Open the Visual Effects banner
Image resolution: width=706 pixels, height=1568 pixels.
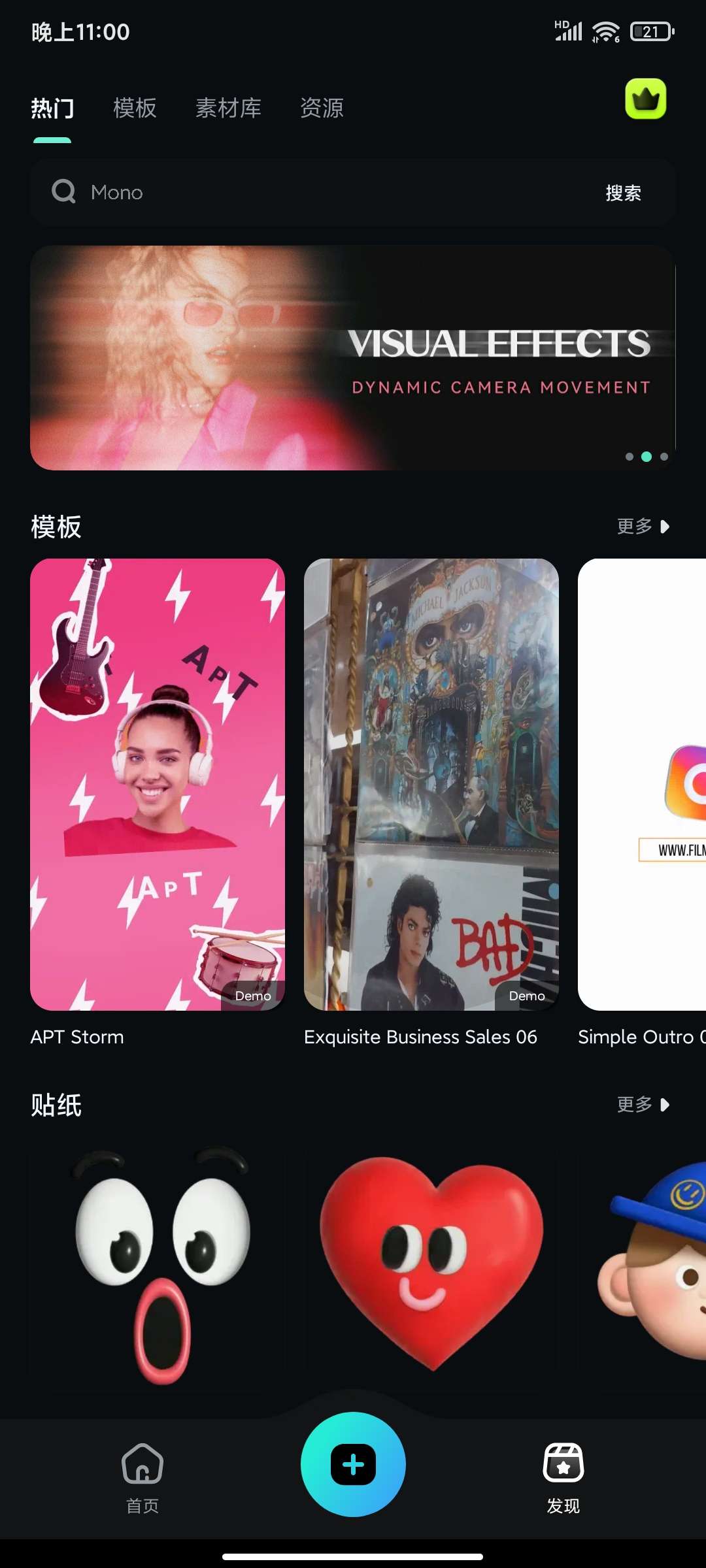pos(352,357)
